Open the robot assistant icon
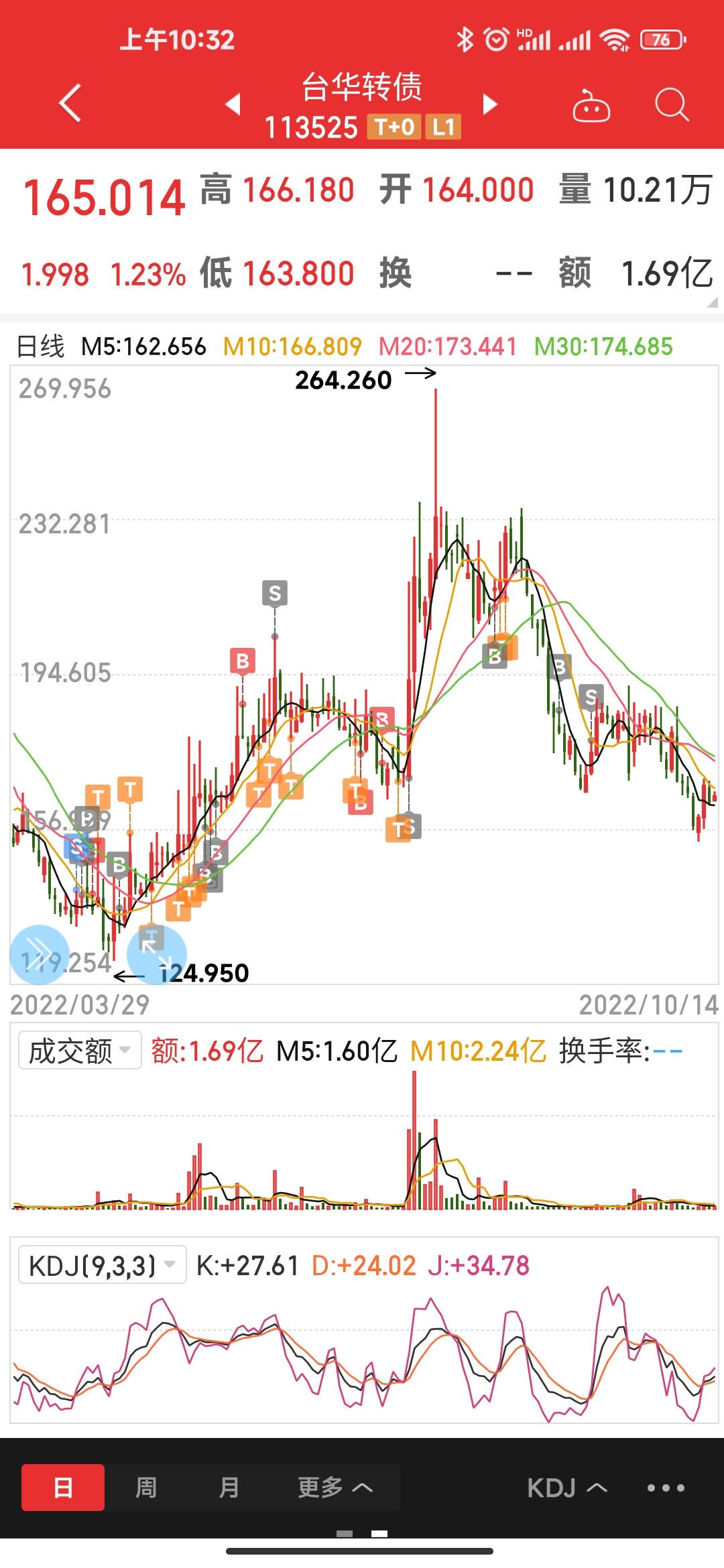This screenshot has height=1568, width=724. tap(591, 106)
